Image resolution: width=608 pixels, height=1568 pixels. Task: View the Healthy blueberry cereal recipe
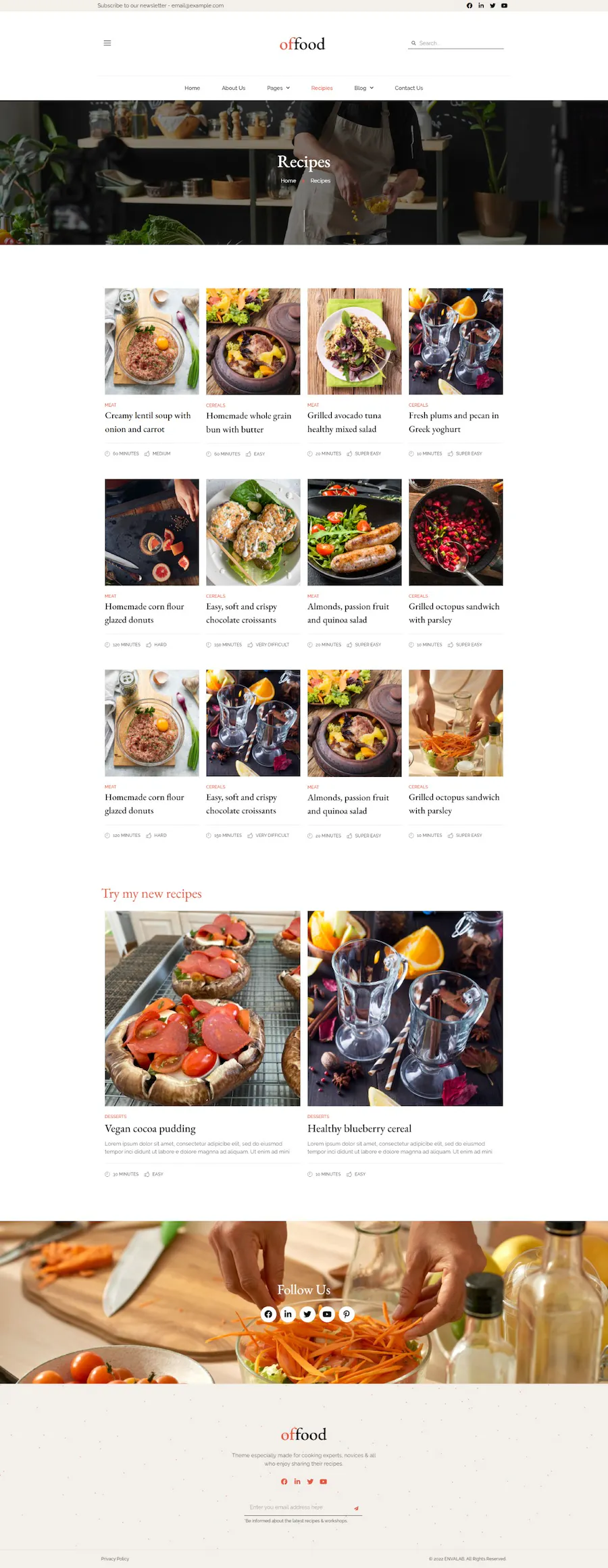coord(359,1128)
